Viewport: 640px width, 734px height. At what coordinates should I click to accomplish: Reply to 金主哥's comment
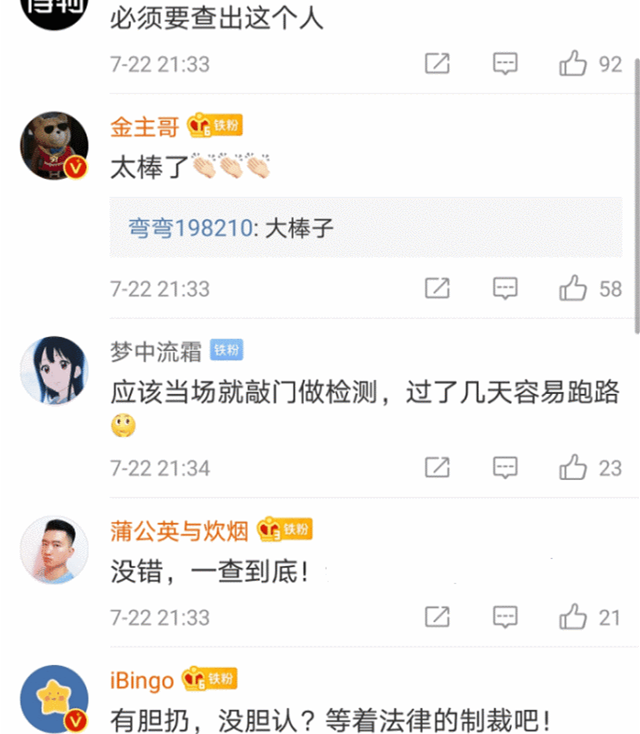coord(506,288)
